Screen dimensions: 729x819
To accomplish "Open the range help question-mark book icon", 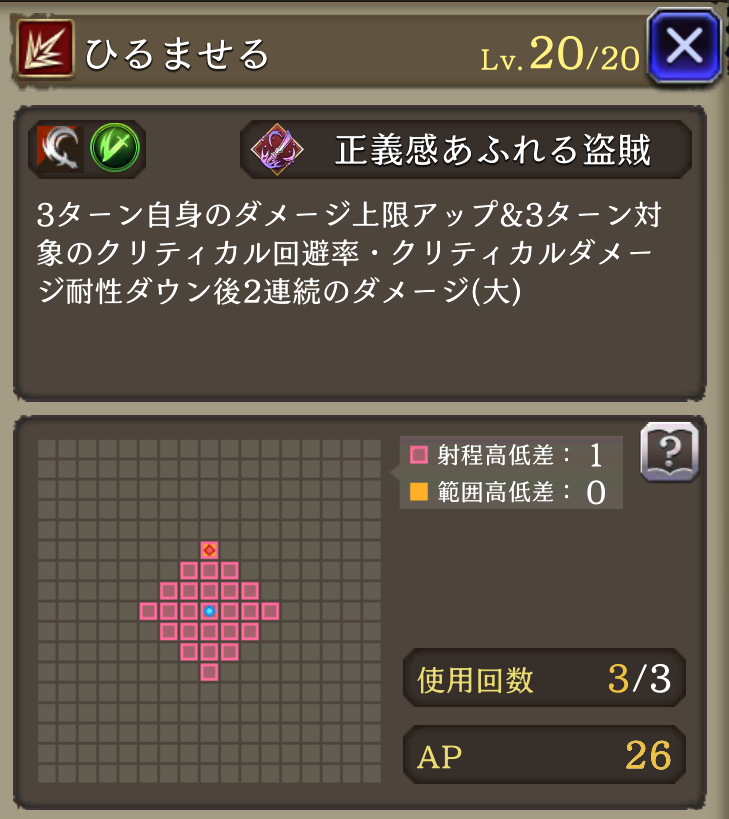I will (x=668, y=452).
